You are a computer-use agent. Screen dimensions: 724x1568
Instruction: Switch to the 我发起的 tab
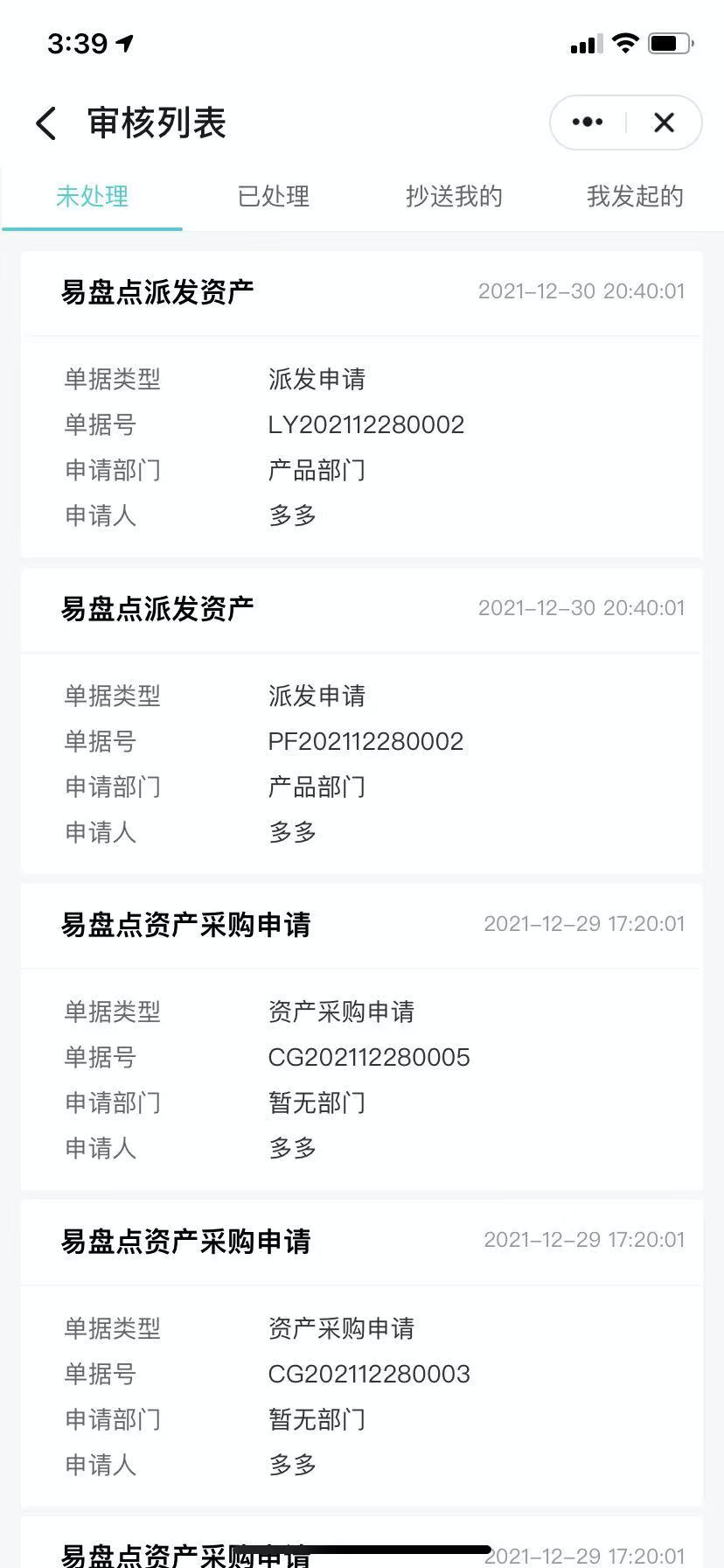coord(635,196)
